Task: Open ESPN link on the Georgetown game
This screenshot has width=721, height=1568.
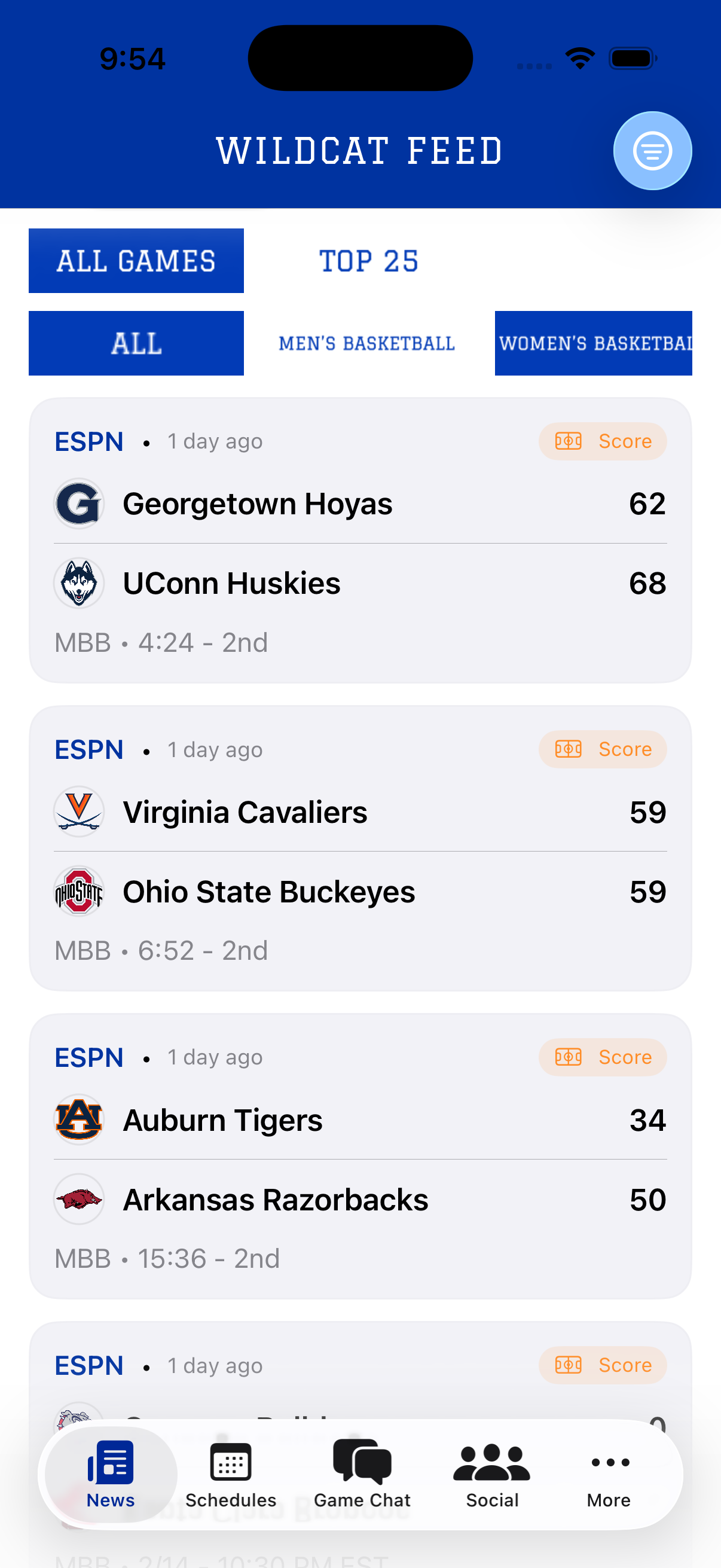Action: pos(89,441)
